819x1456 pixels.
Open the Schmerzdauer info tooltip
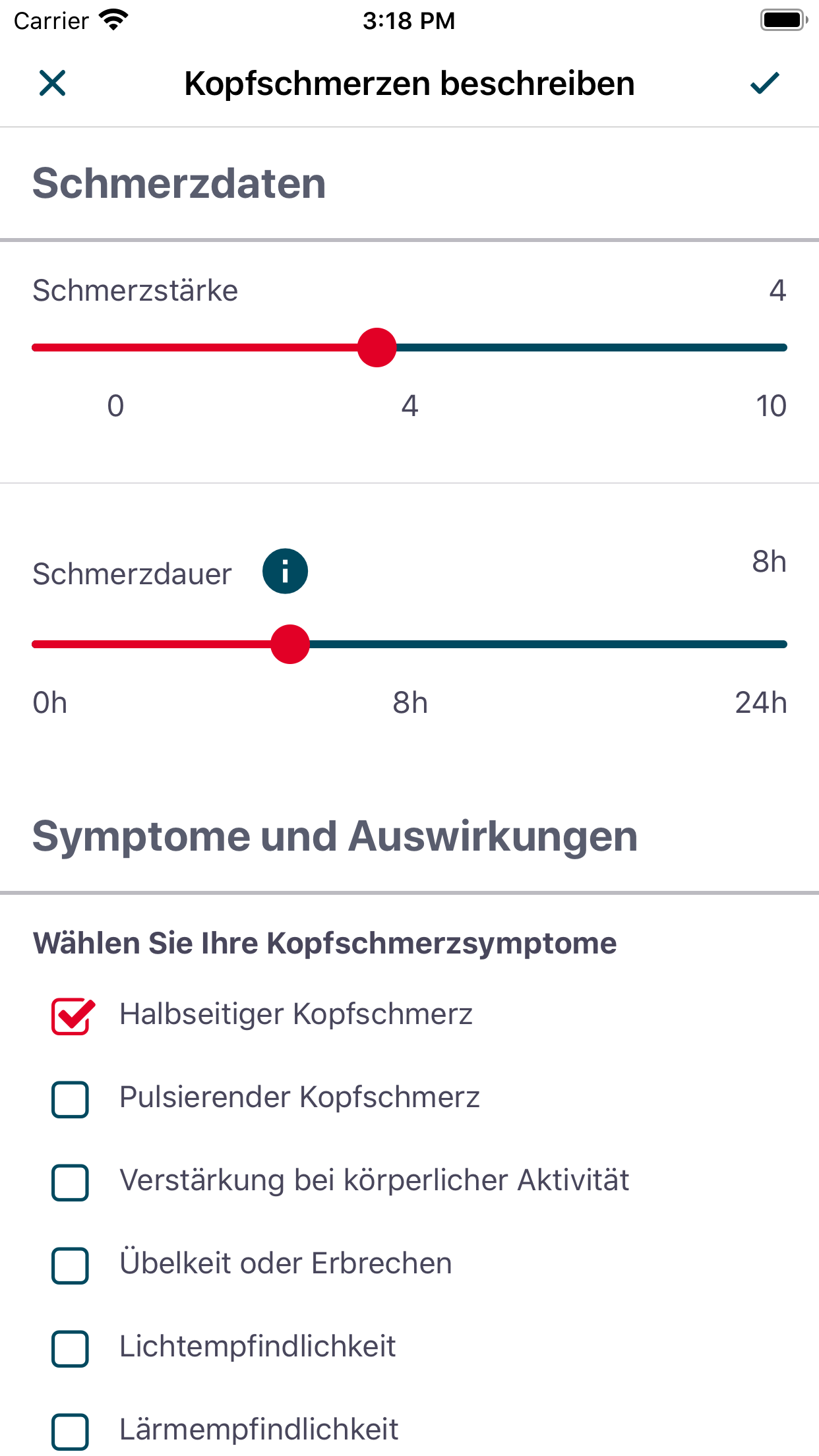[x=284, y=571]
